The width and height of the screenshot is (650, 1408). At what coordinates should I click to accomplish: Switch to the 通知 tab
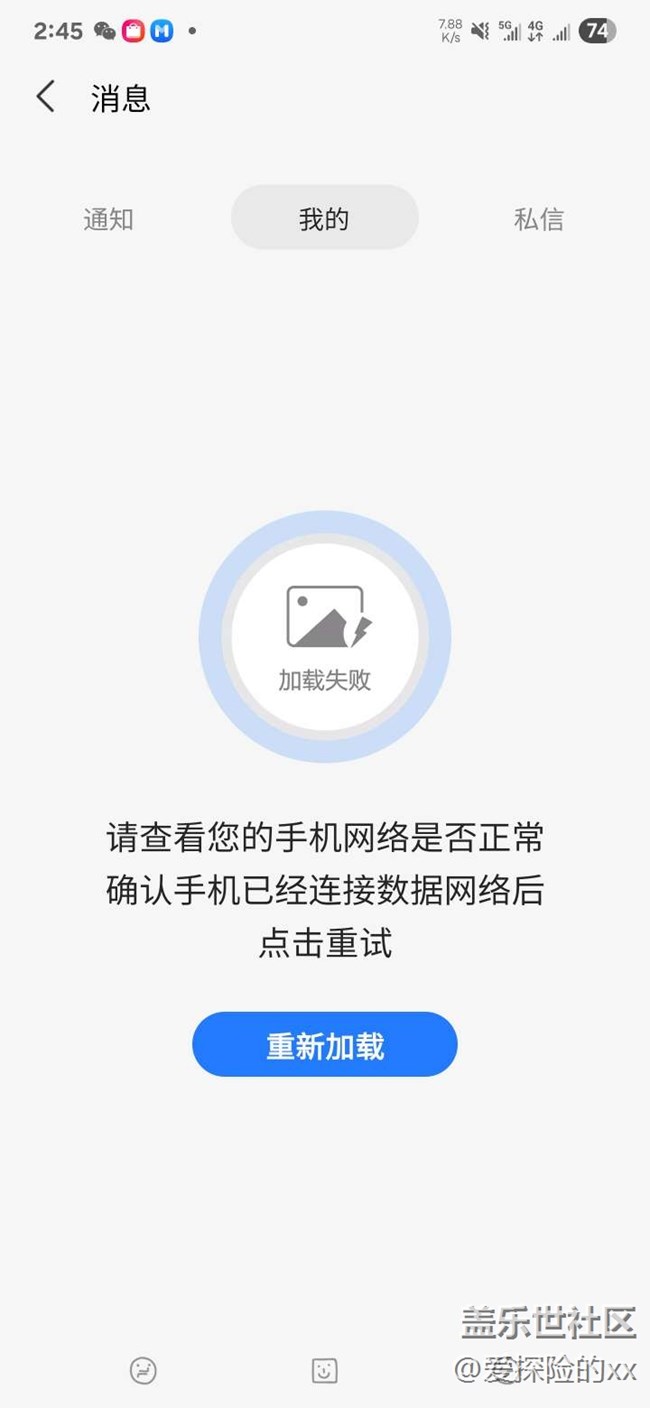pos(108,219)
